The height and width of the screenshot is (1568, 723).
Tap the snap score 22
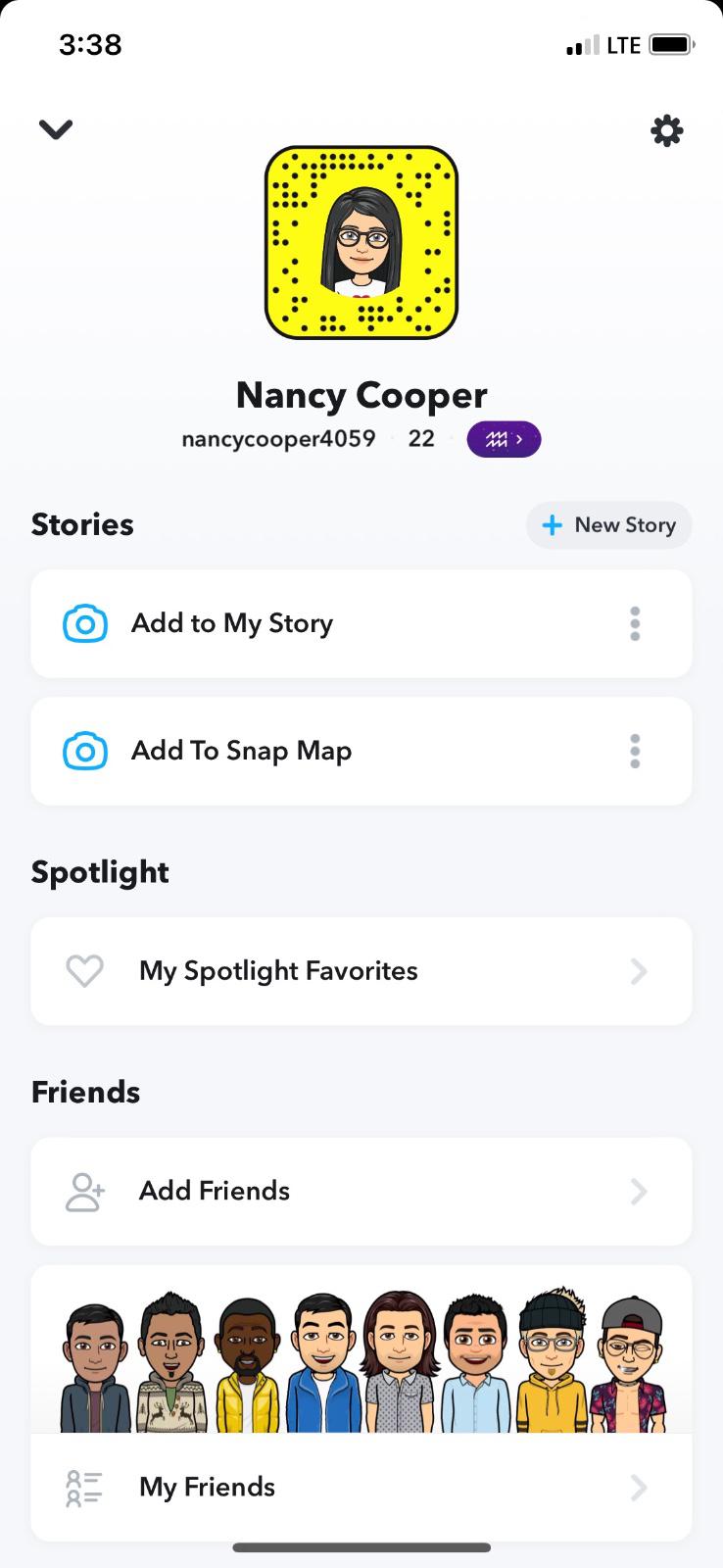(421, 439)
